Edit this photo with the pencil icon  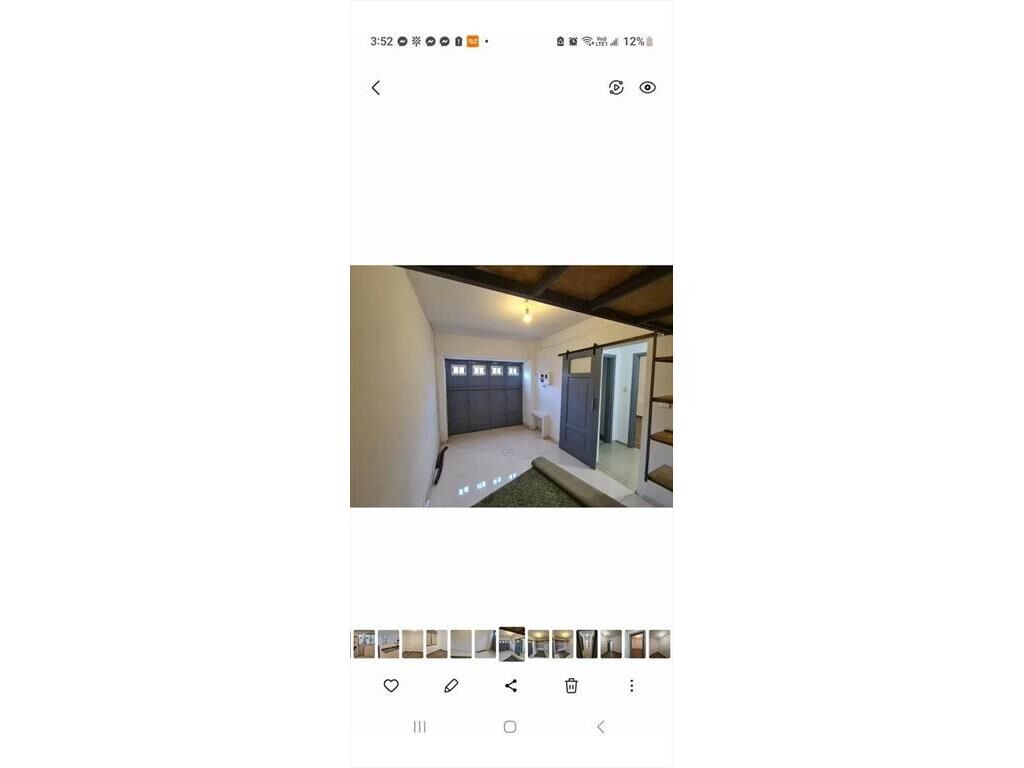(x=451, y=686)
